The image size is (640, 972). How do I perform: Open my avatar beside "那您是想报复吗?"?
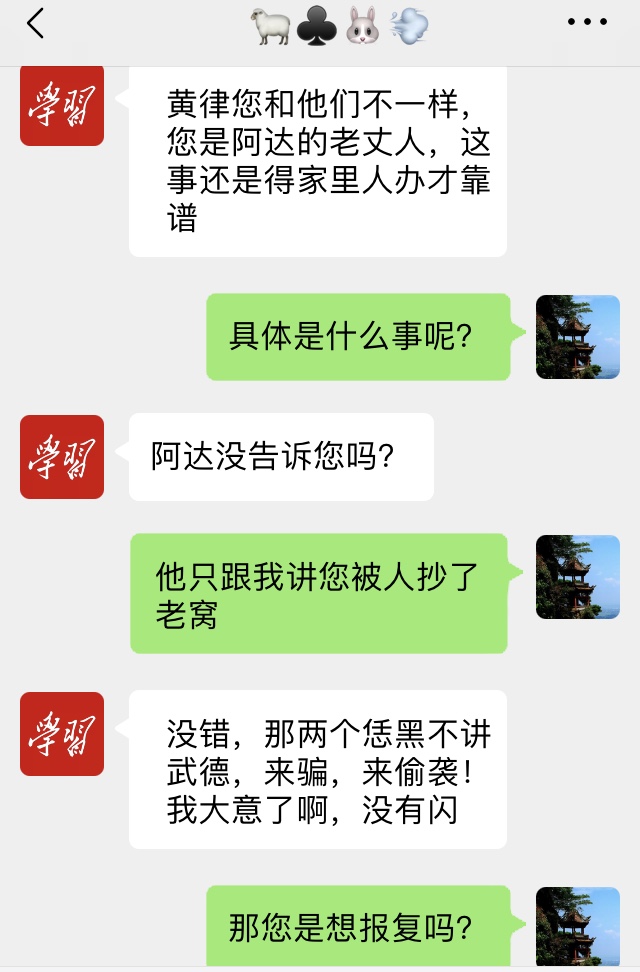coord(578,926)
